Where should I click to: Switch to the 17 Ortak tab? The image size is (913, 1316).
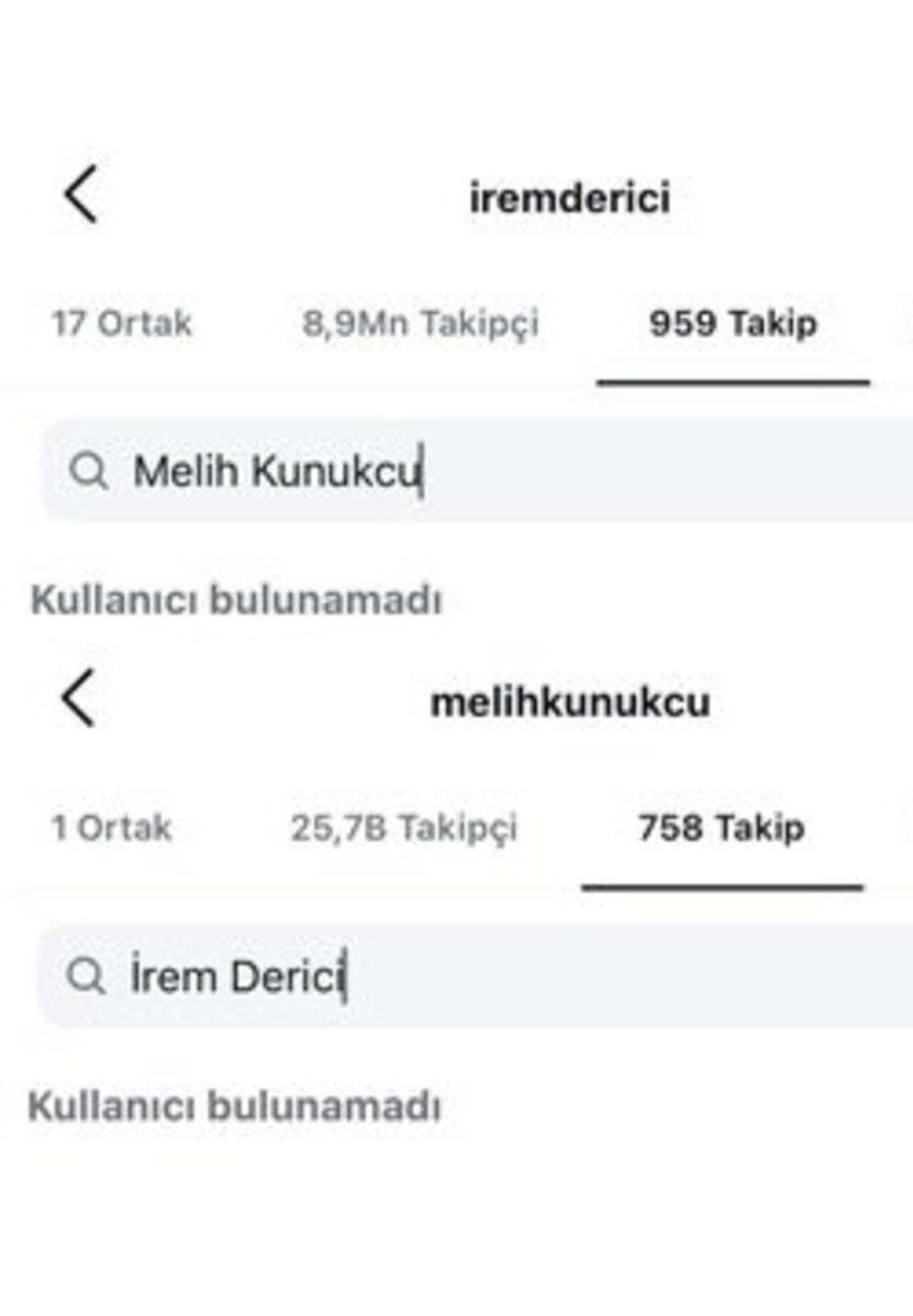pos(123,323)
